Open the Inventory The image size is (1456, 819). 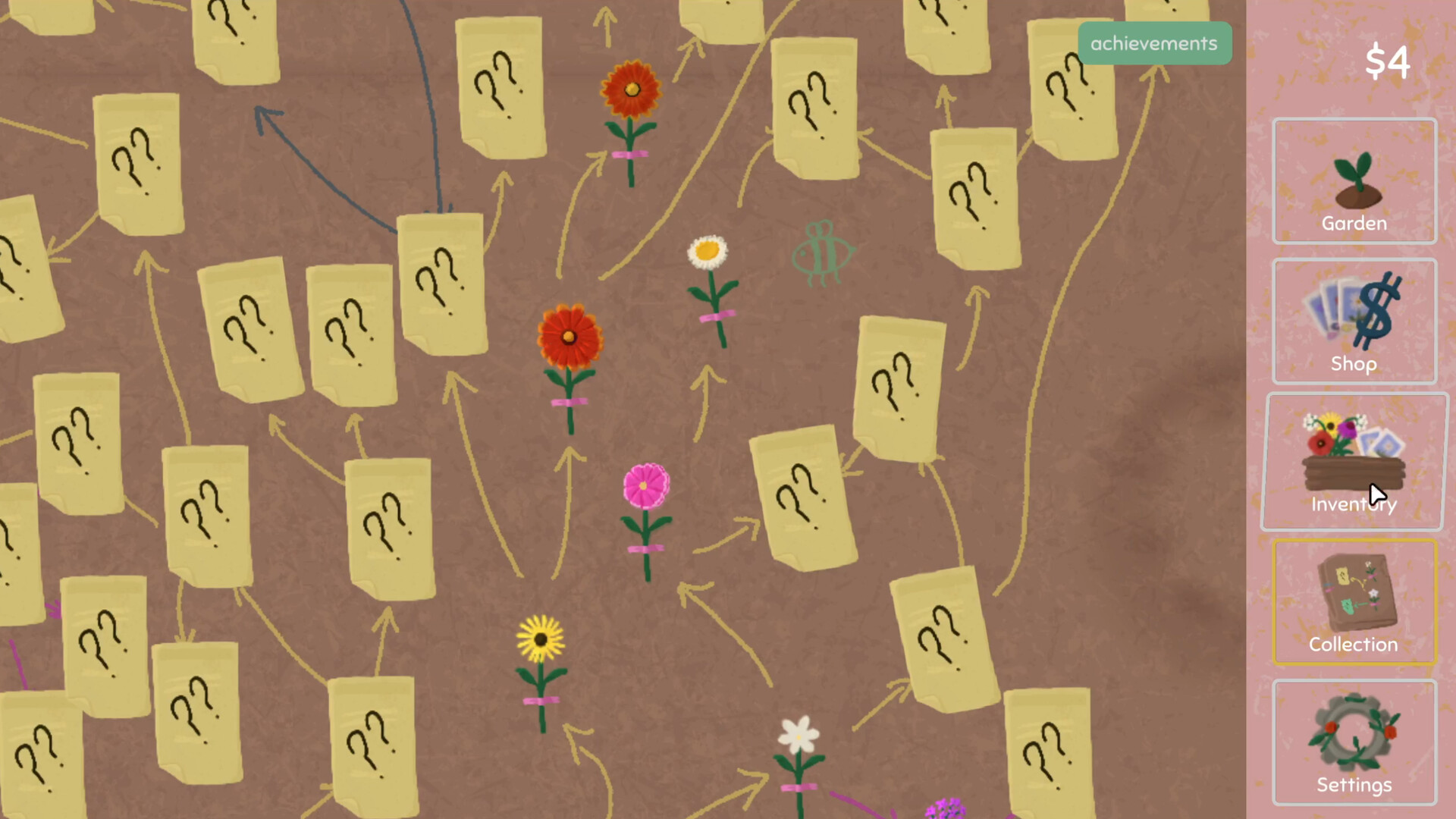tap(1354, 461)
